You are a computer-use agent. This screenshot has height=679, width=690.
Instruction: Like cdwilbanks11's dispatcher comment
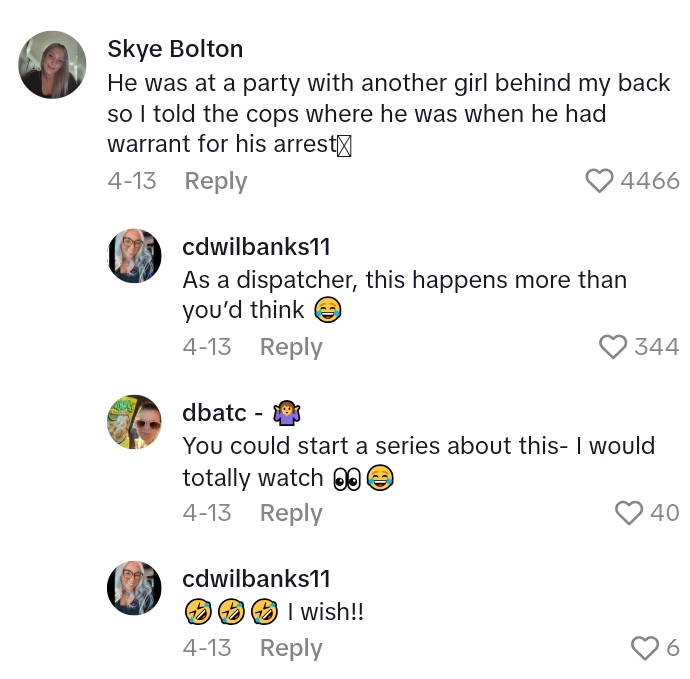click(x=612, y=347)
